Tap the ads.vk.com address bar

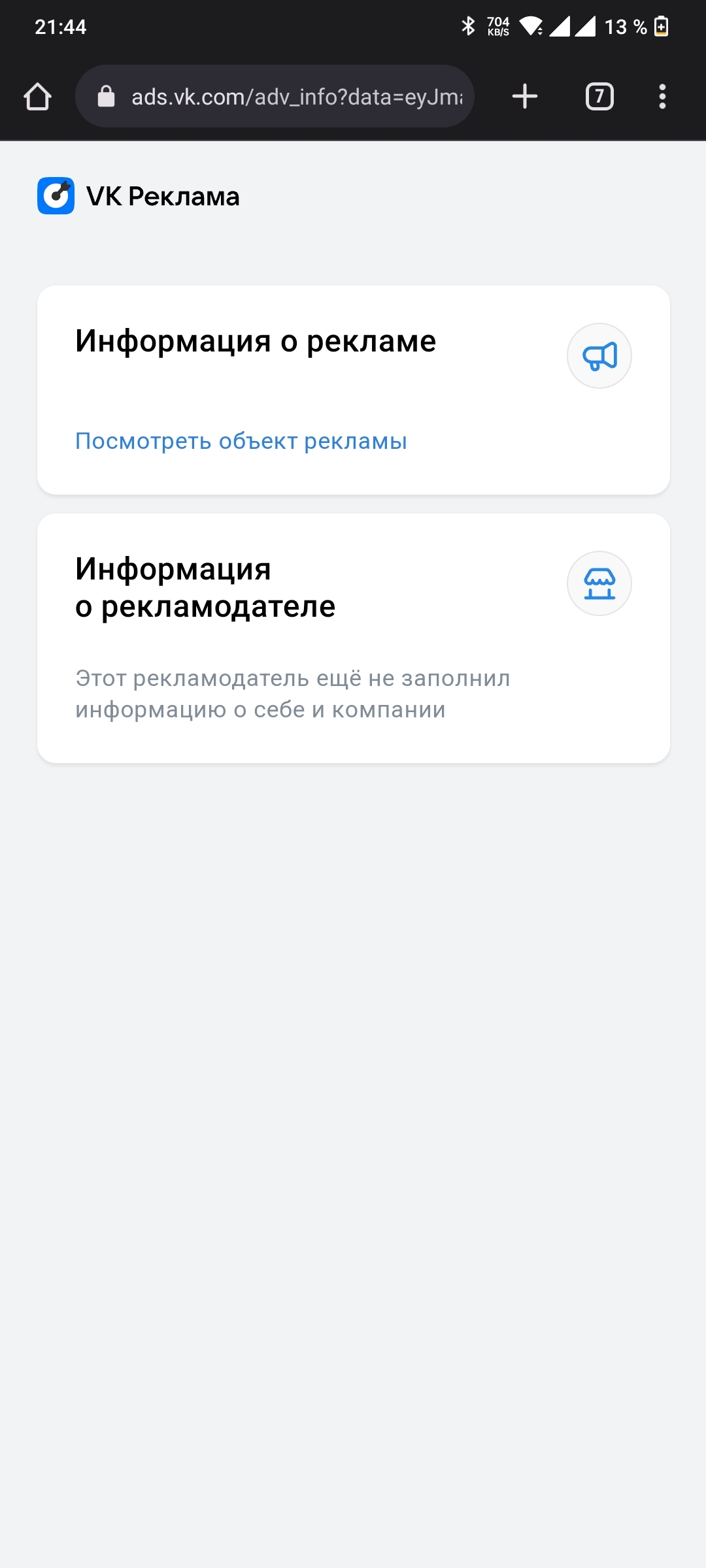275,96
